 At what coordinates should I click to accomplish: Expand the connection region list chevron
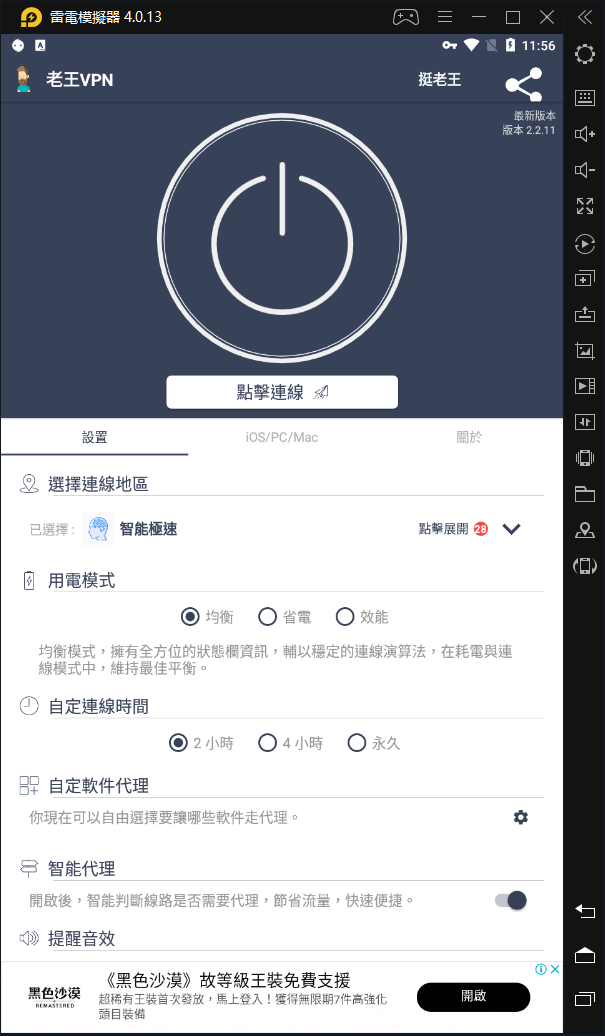[x=512, y=529]
